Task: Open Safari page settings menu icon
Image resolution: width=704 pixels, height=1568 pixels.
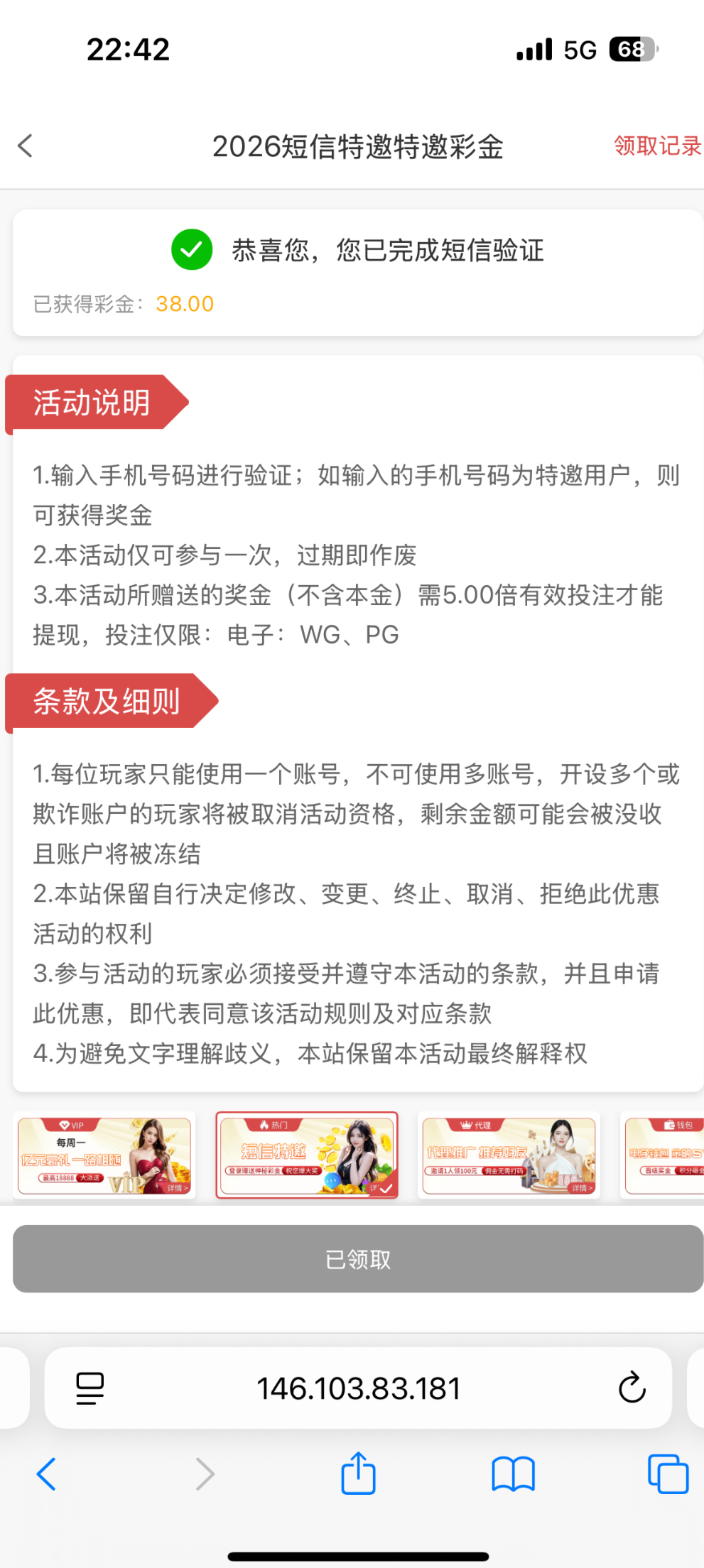Action: point(90,1388)
